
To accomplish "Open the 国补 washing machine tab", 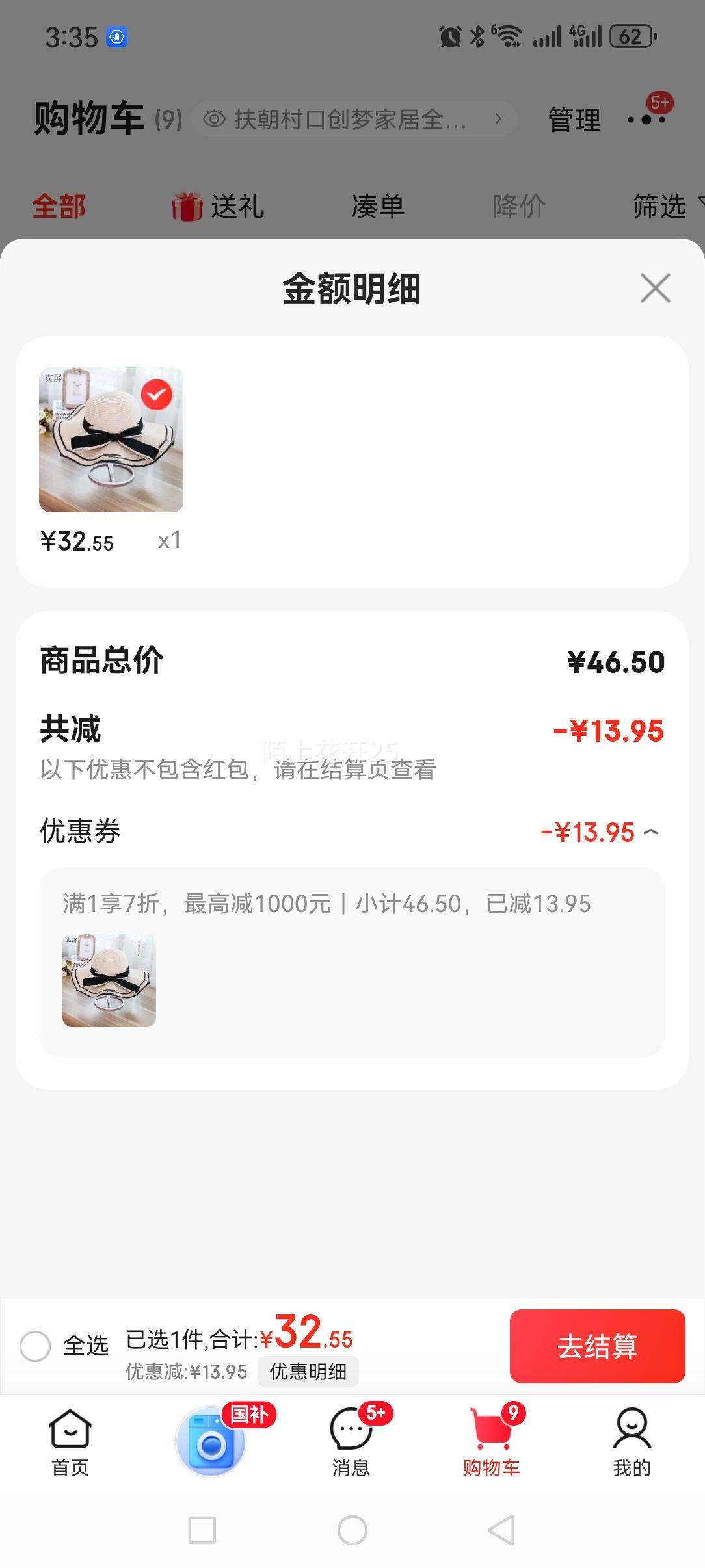I will coord(211,1441).
